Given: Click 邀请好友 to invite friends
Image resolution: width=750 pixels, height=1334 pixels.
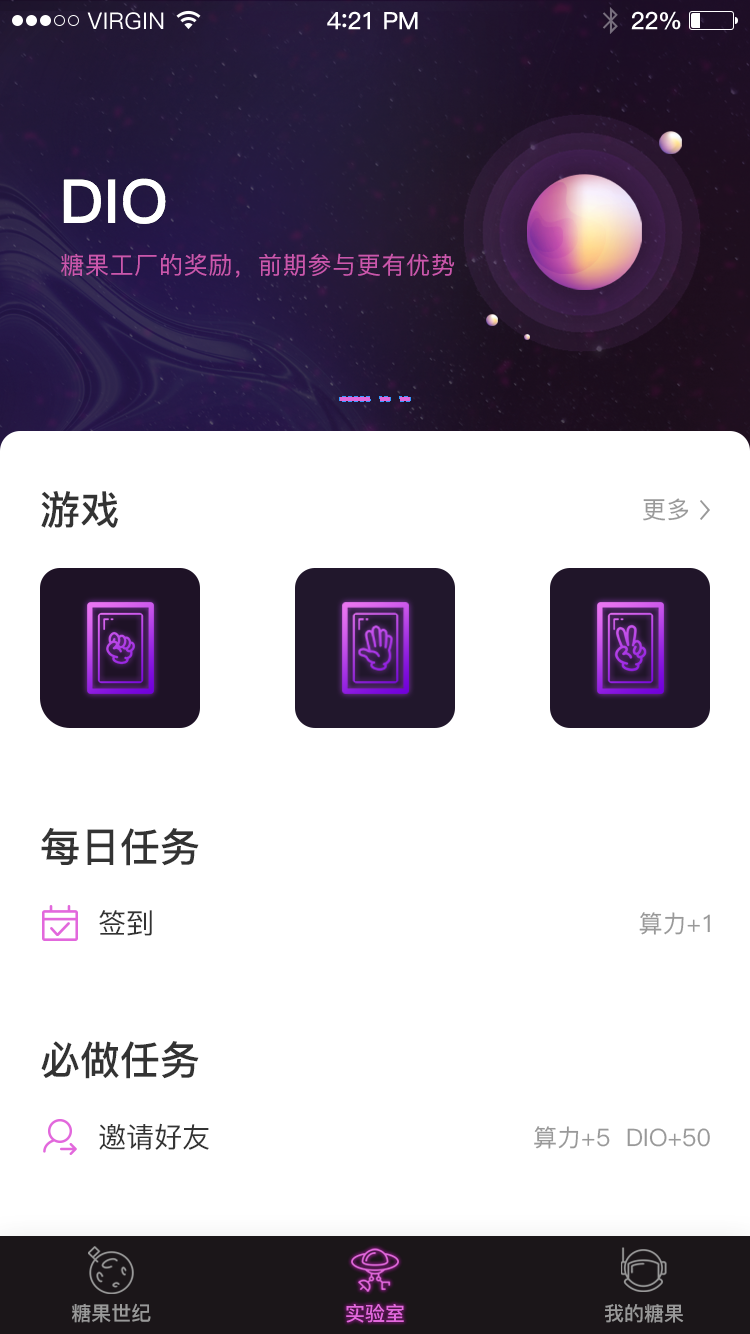Looking at the screenshot, I should 155,1137.
